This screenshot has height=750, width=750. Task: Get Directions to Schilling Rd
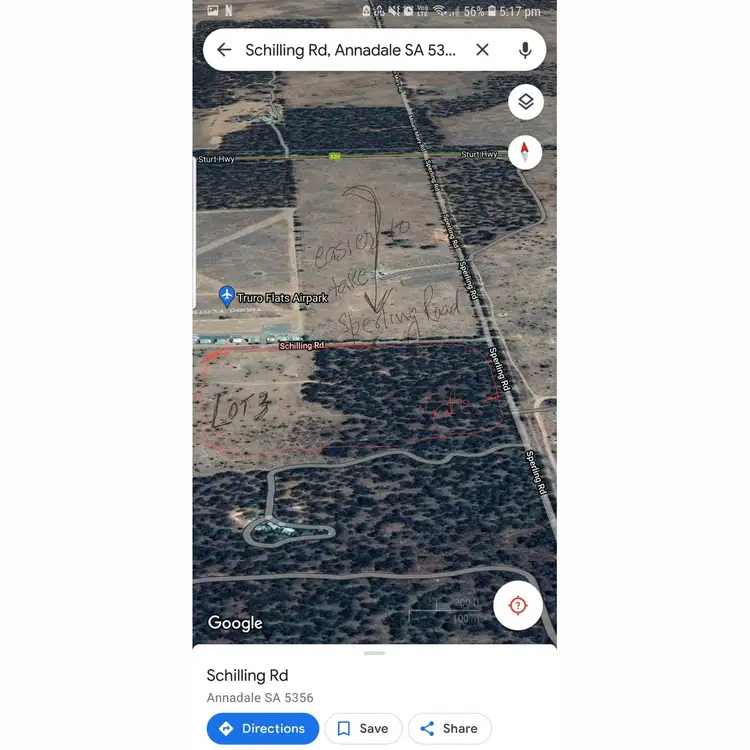262,728
